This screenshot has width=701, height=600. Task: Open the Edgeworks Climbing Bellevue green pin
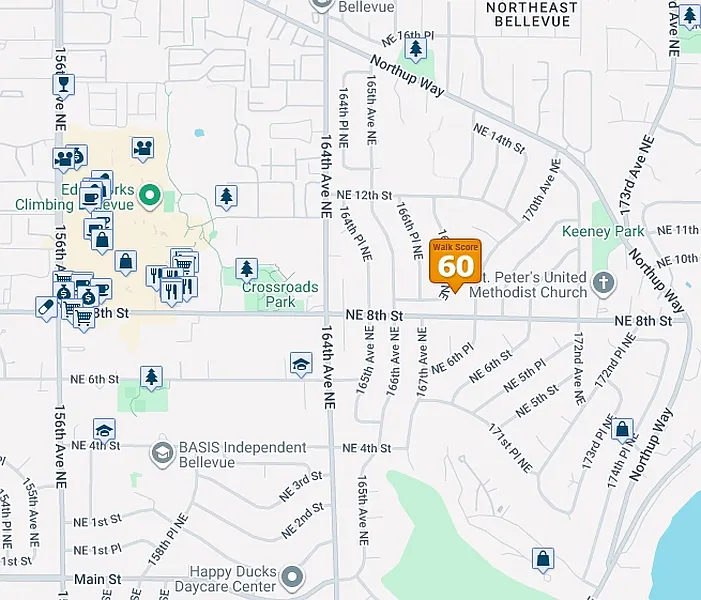[x=149, y=194]
